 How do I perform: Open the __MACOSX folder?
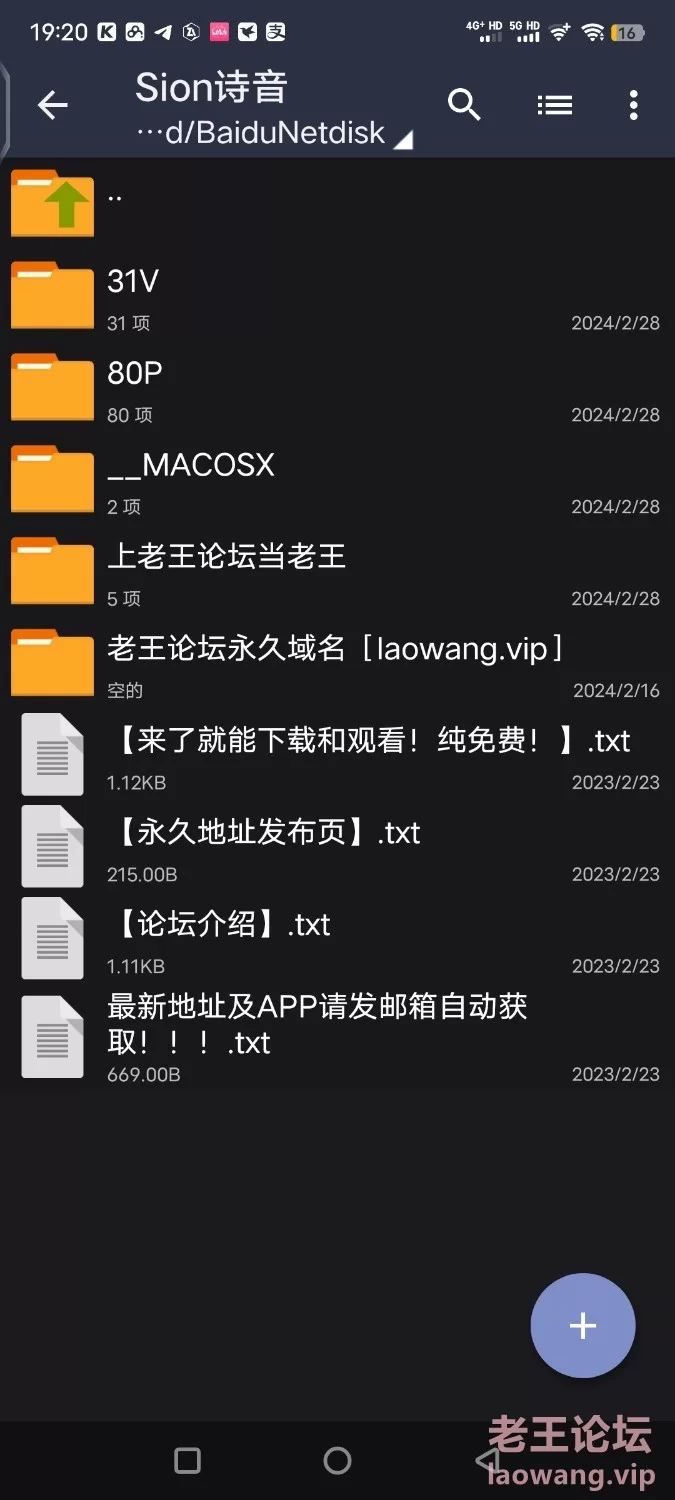click(337, 480)
